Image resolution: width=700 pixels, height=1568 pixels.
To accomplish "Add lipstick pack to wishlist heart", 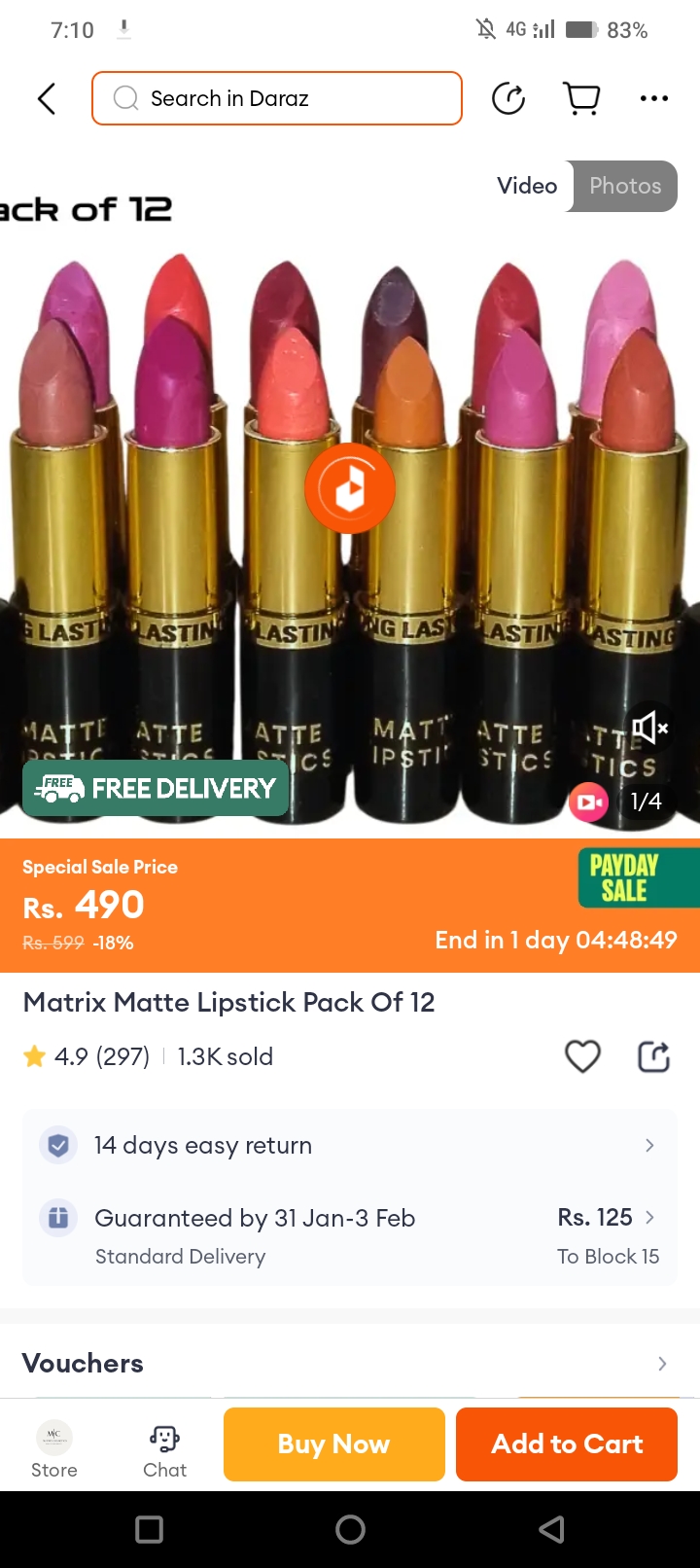I will click(x=582, y=1056).
